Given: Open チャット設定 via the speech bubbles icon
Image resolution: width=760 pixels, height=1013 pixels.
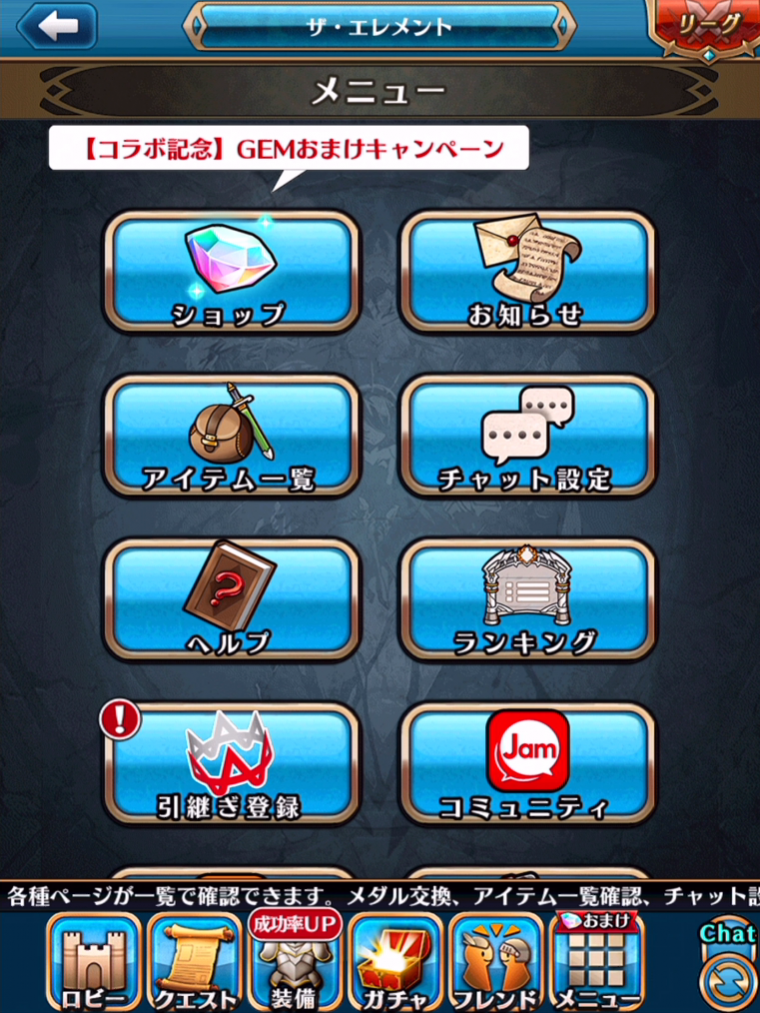Looking at the screenshot, I should point(528,434).
